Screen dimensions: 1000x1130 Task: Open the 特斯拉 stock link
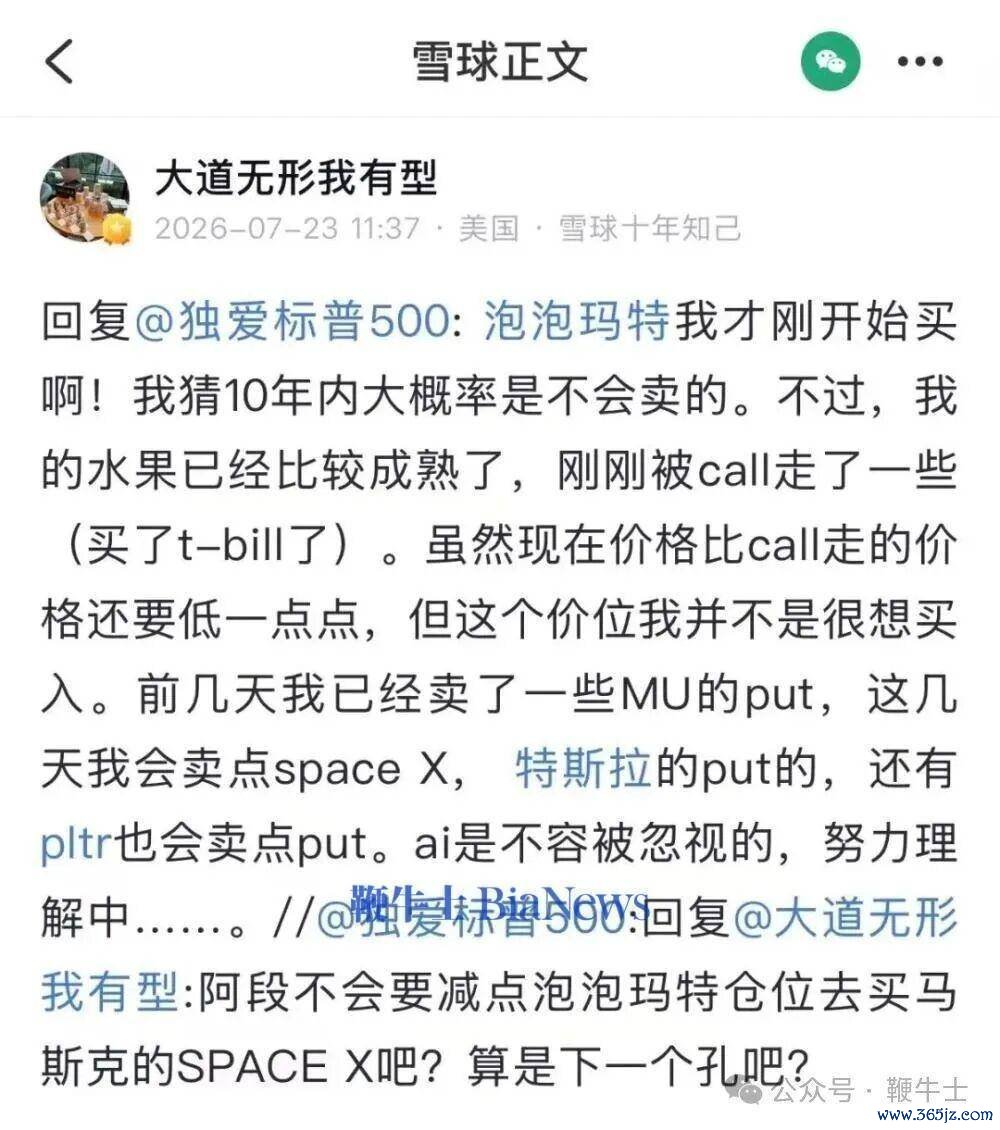584,768
